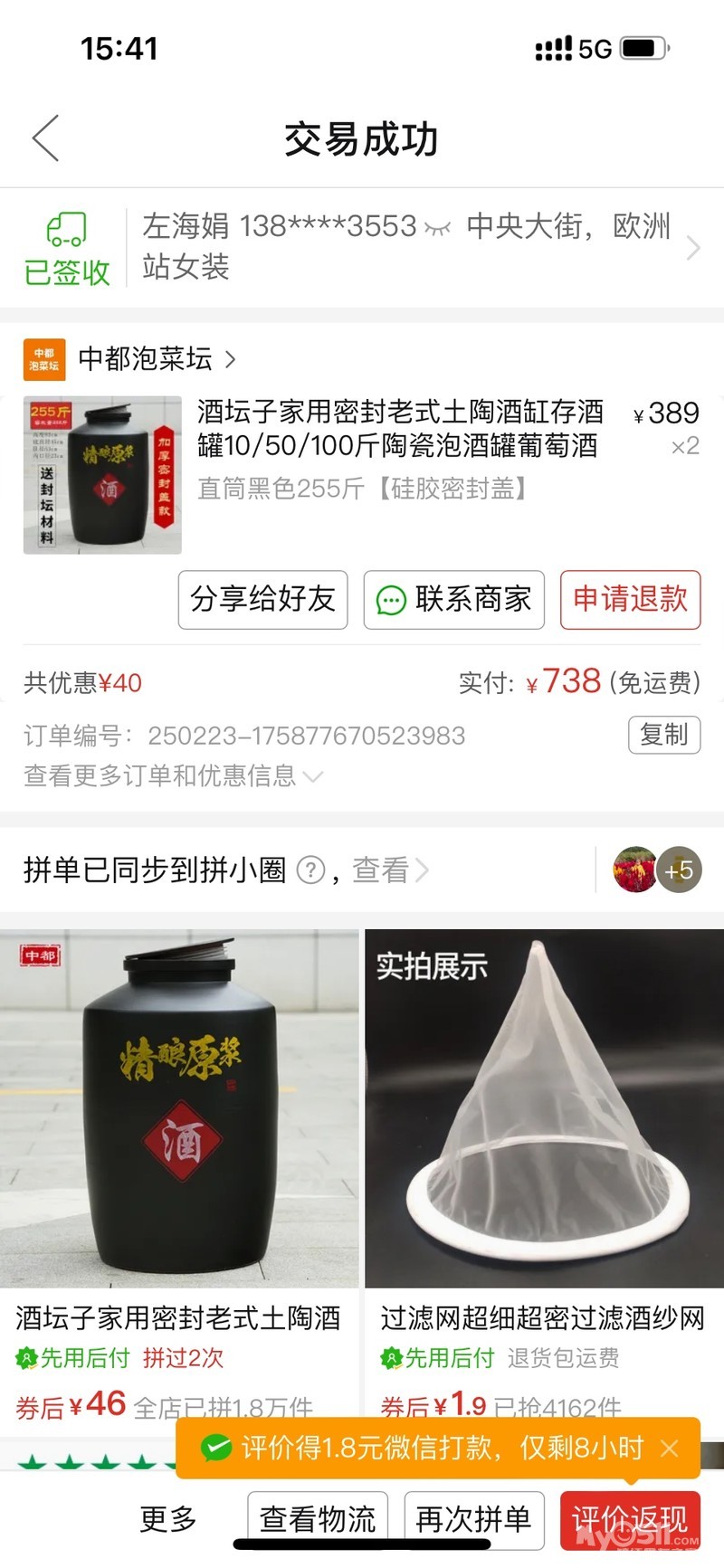Reorder using 再次拼单
This screenshot has height=1568, width=724.
[473, 1520]
